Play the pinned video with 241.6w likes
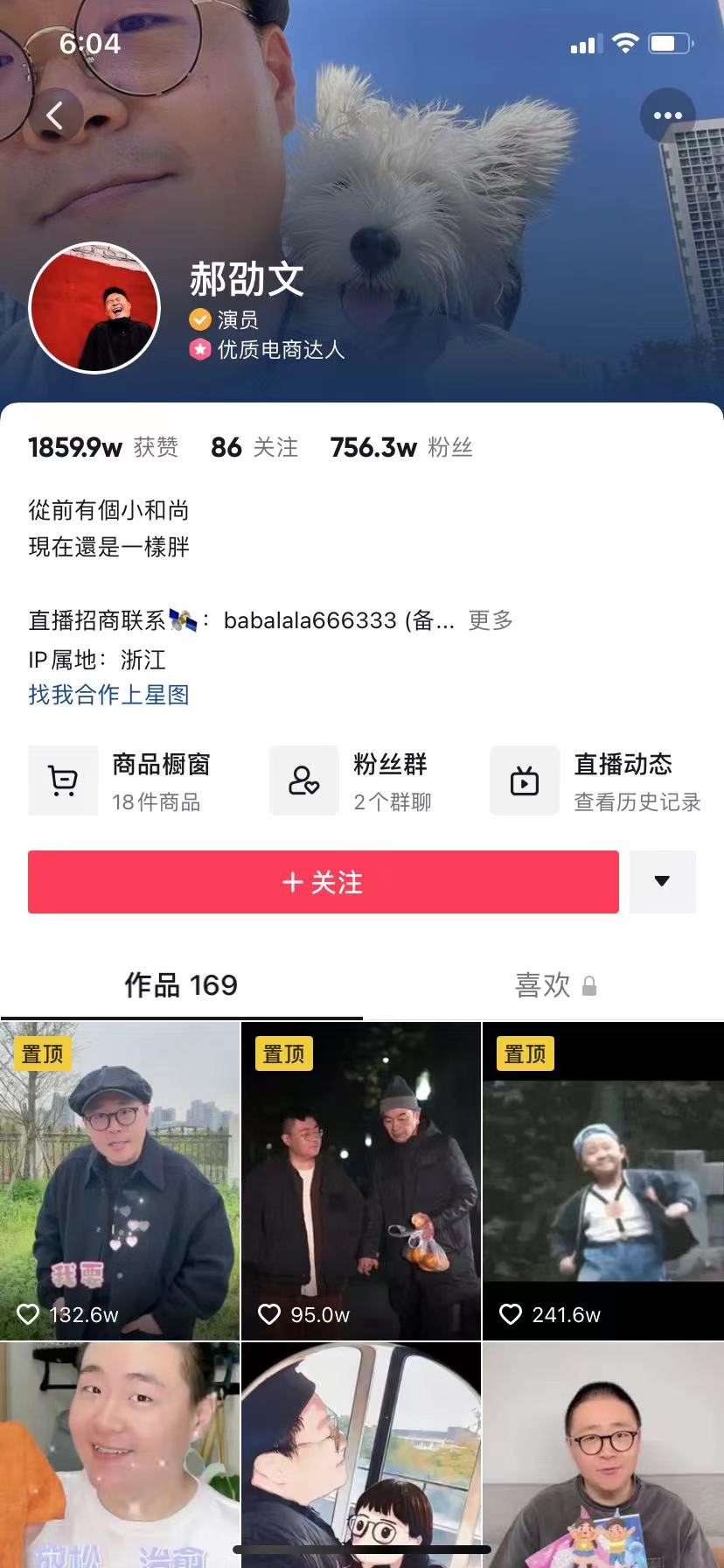 point(602,1181)
